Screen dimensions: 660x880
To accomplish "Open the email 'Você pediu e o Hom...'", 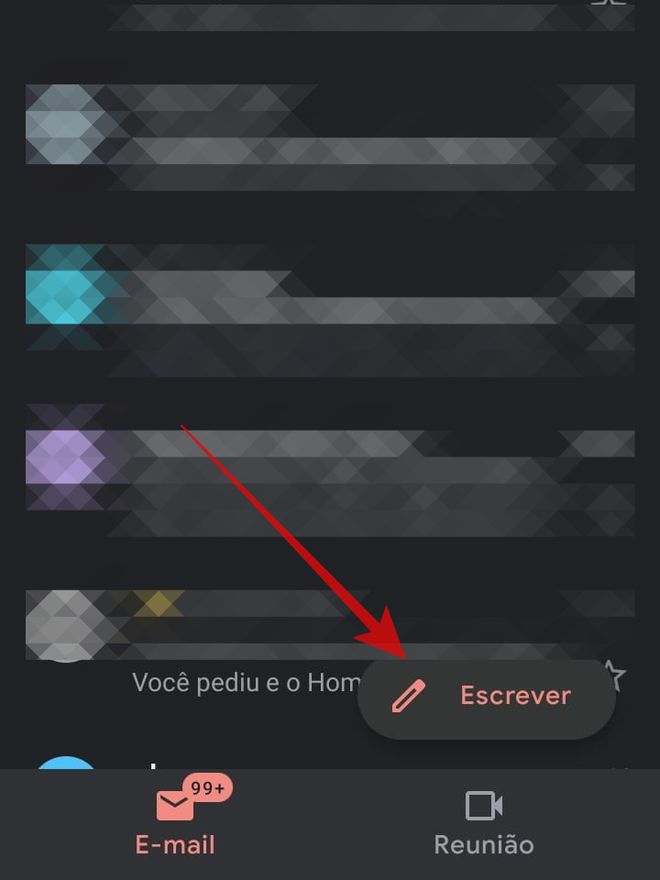I will tap(240, 683).
